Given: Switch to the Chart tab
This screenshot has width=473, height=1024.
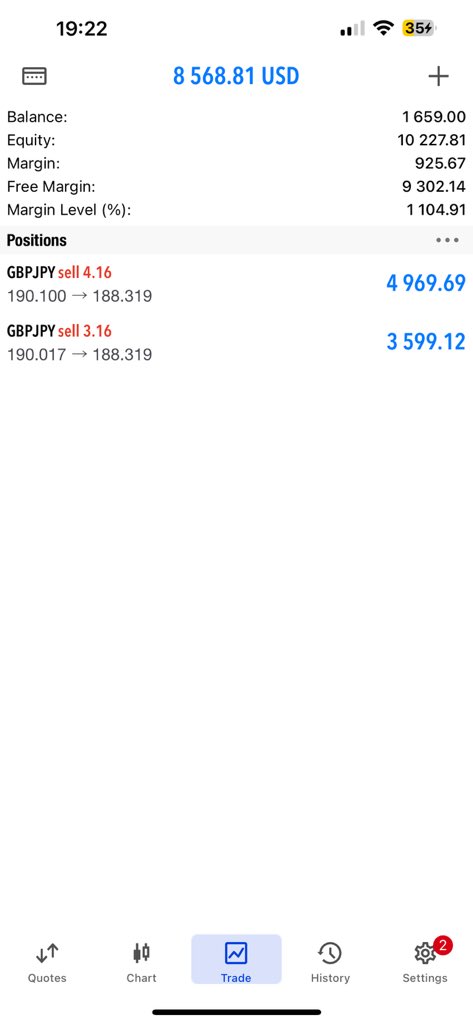Looking at the screenshot, I should (x=141, y=961).
